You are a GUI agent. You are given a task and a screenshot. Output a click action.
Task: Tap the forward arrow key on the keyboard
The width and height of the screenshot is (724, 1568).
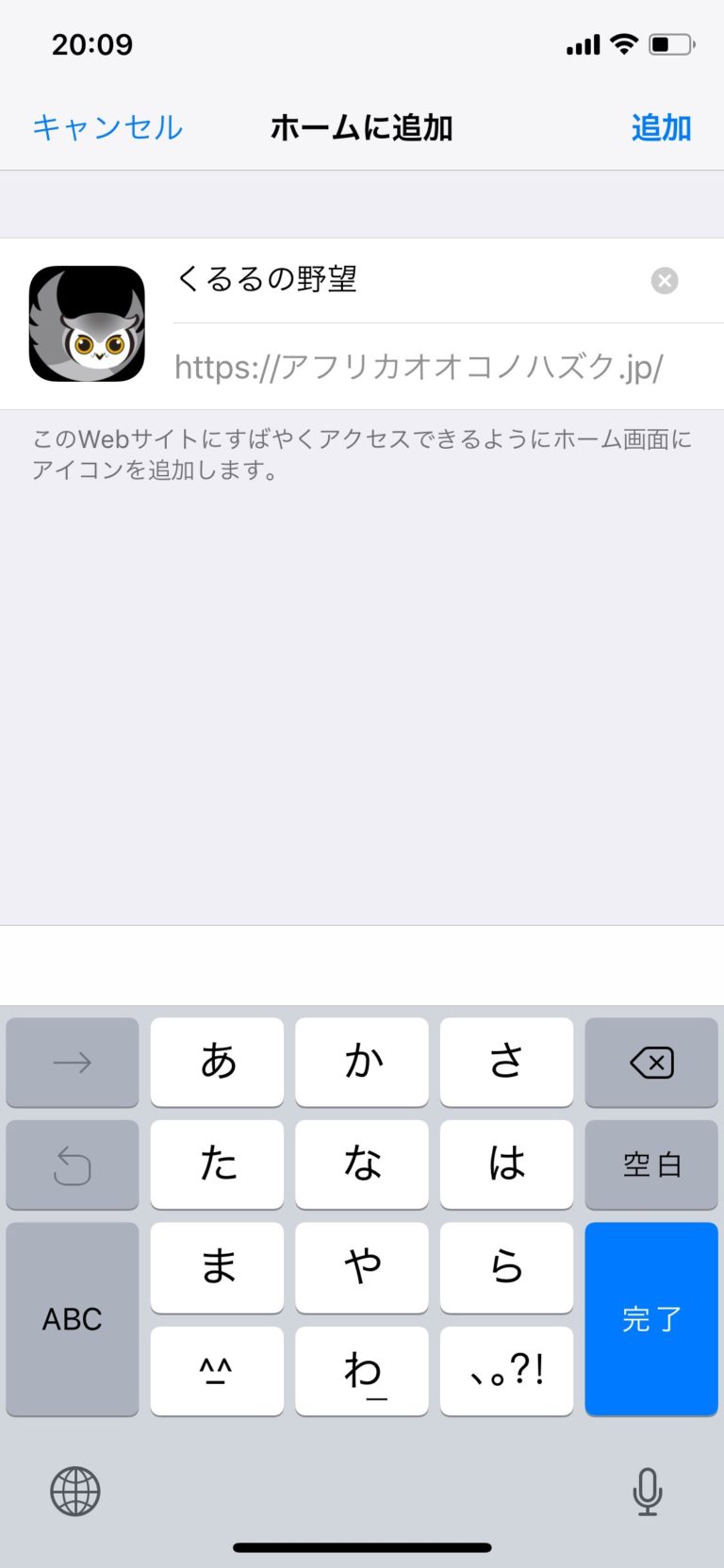coord(73,1063)
